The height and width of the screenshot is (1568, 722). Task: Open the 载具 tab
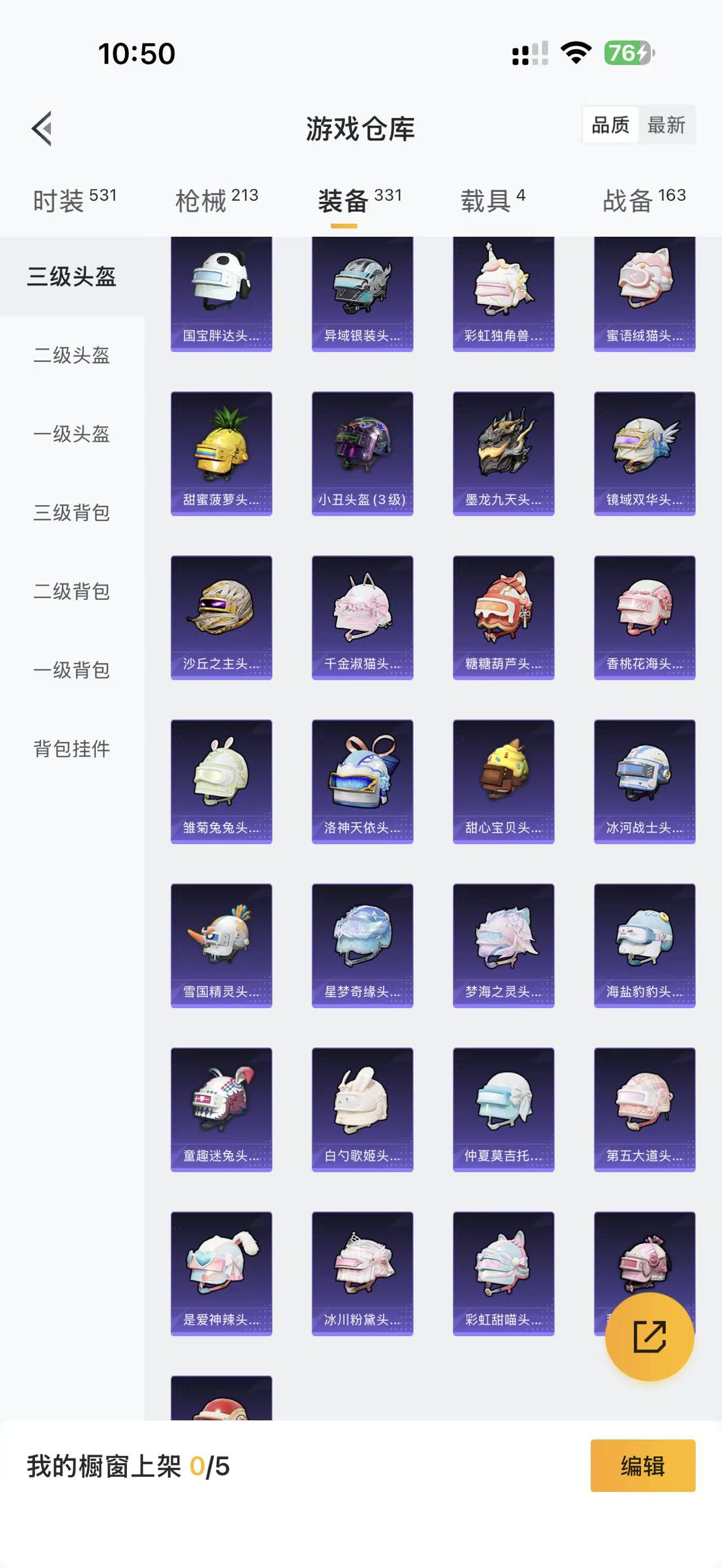point(492,200)
